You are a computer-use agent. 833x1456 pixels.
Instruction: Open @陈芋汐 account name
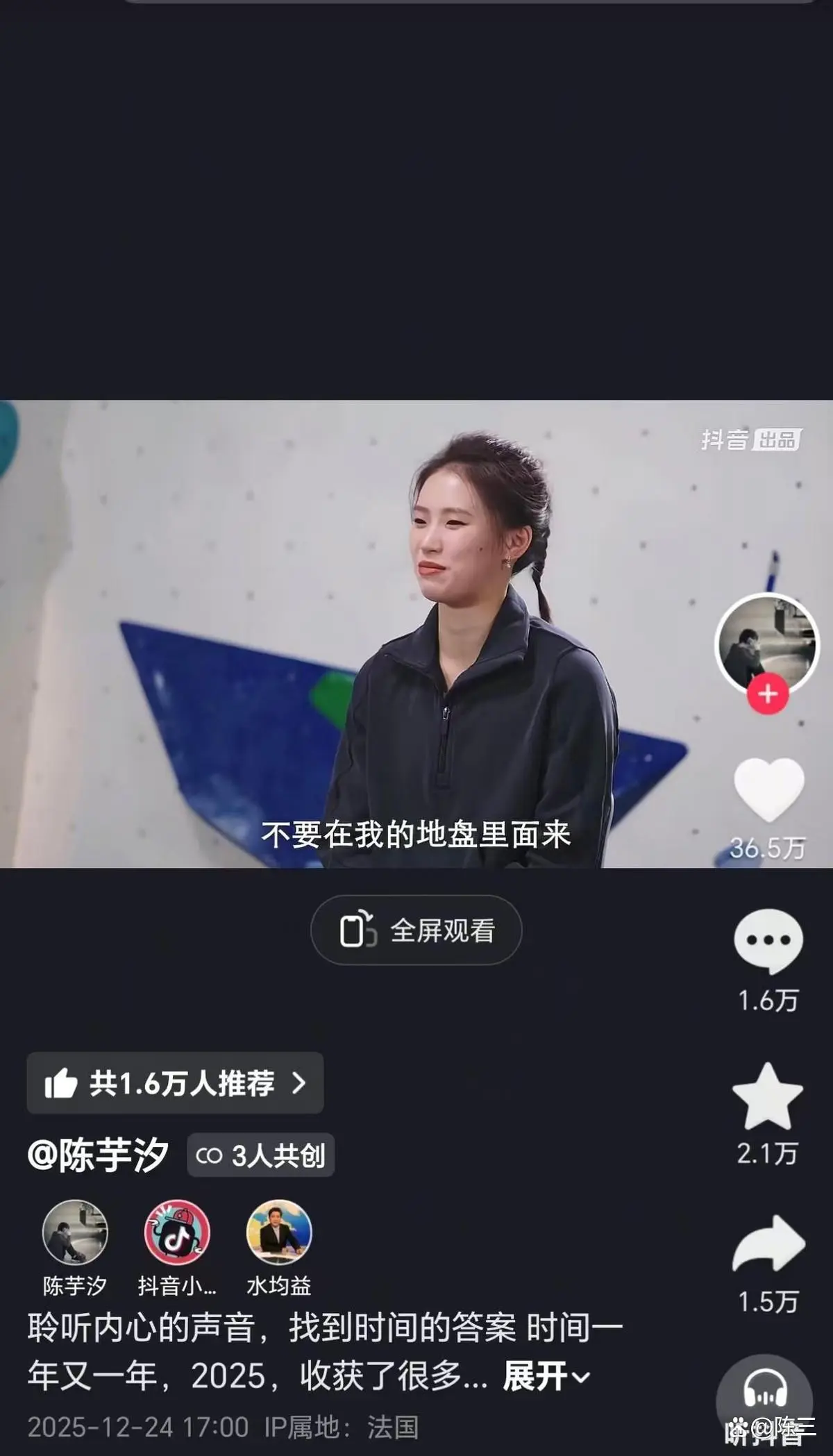98,1155
